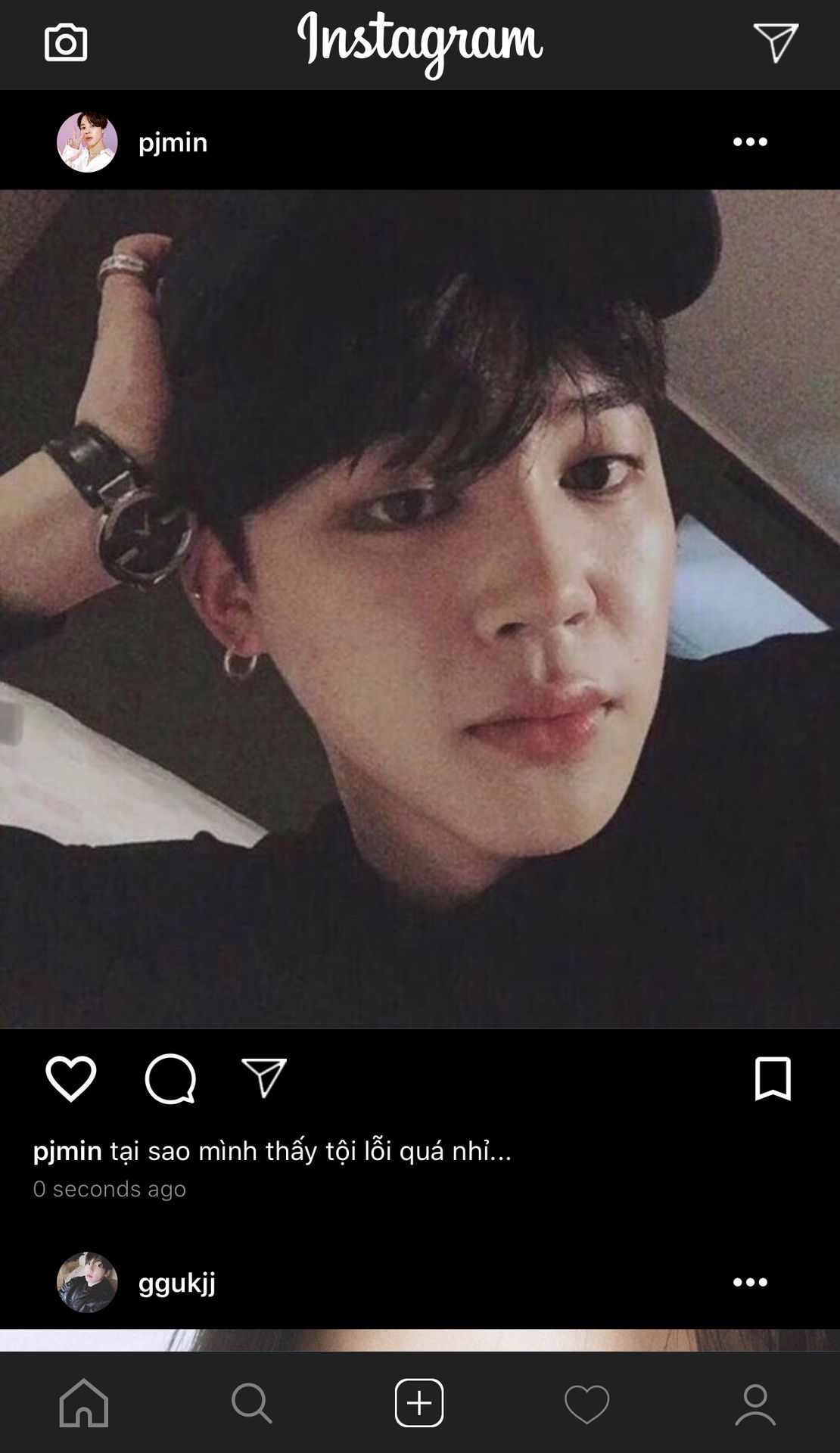Tap the ggukjj username
840x1453 pixels.
pyautogui.click(x=176, y=1283)
